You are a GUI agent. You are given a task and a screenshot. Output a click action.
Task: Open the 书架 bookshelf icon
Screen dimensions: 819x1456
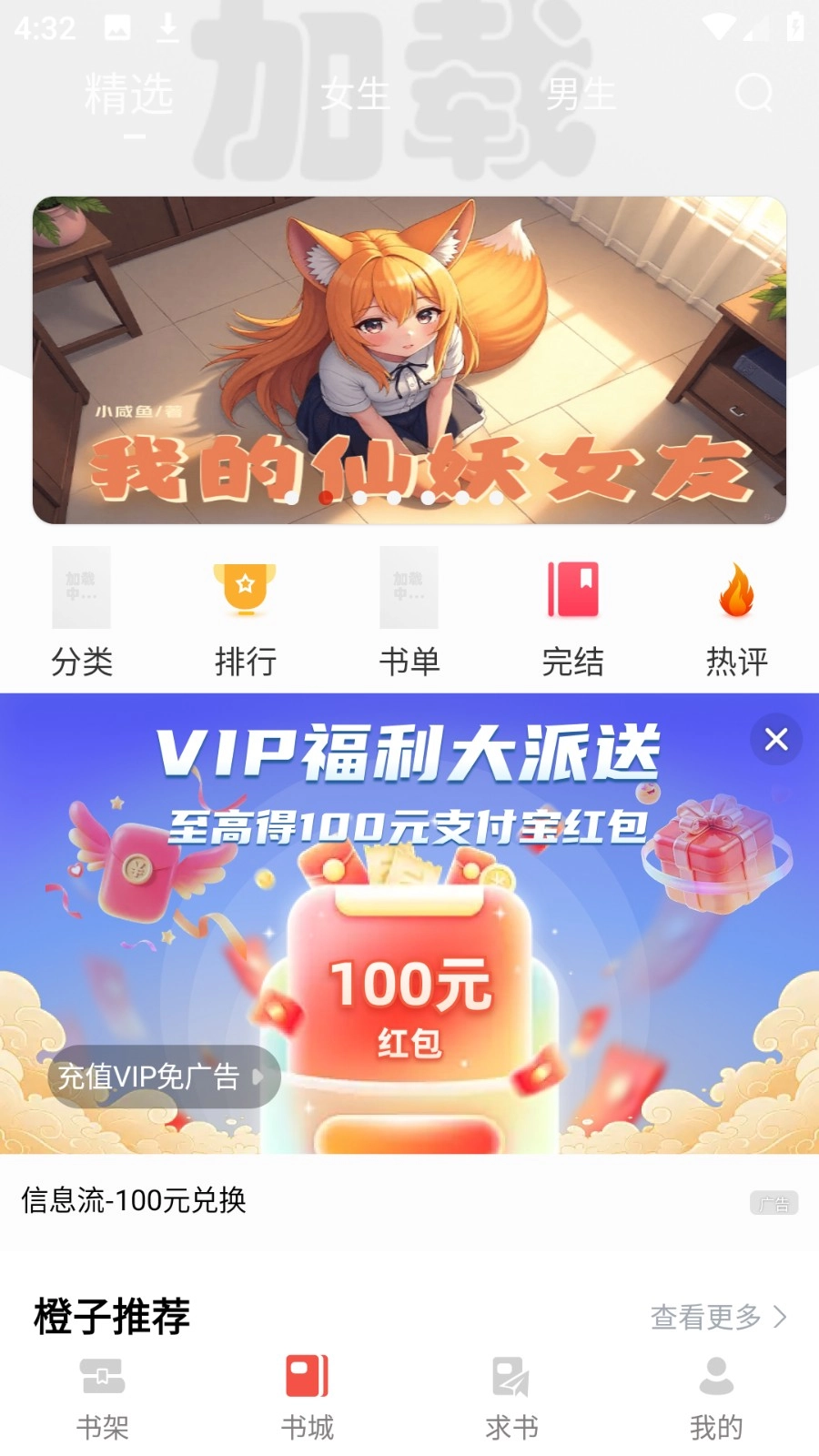(103, 1392)
